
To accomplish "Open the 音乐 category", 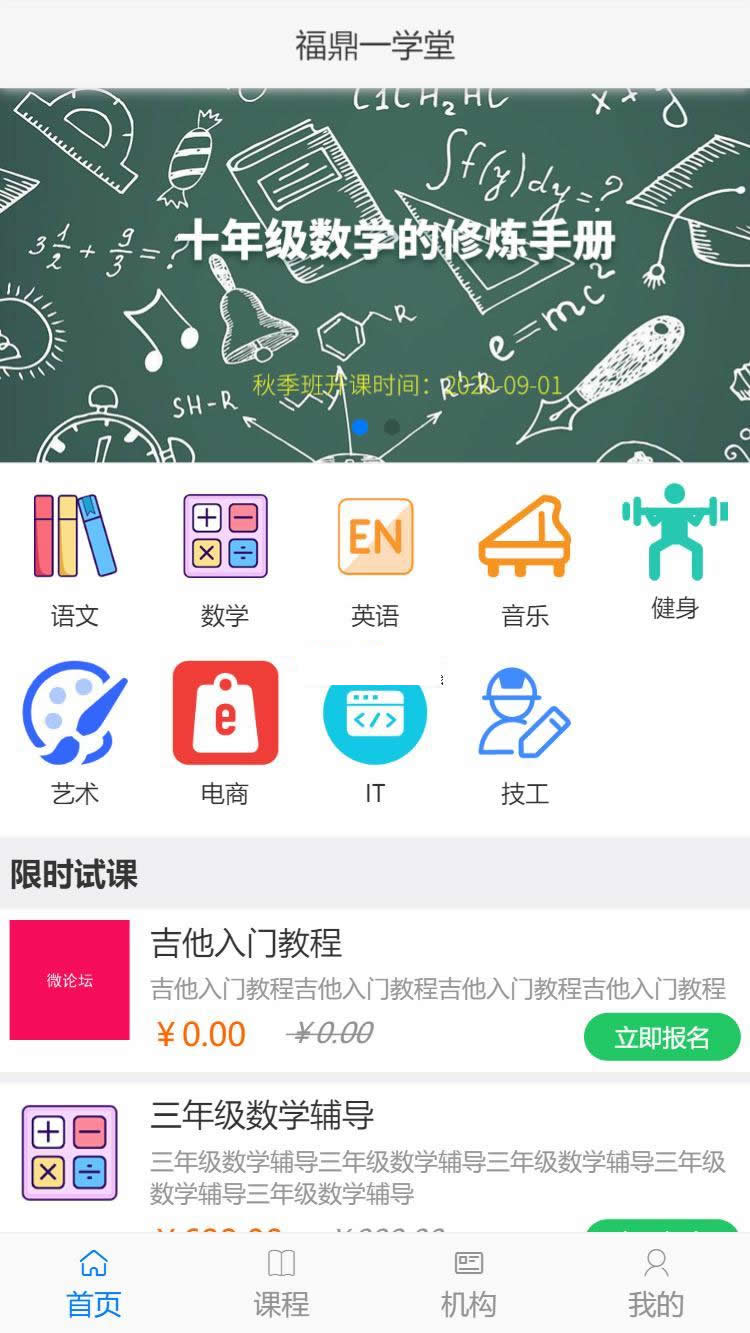I will click(x=525, y=560).
